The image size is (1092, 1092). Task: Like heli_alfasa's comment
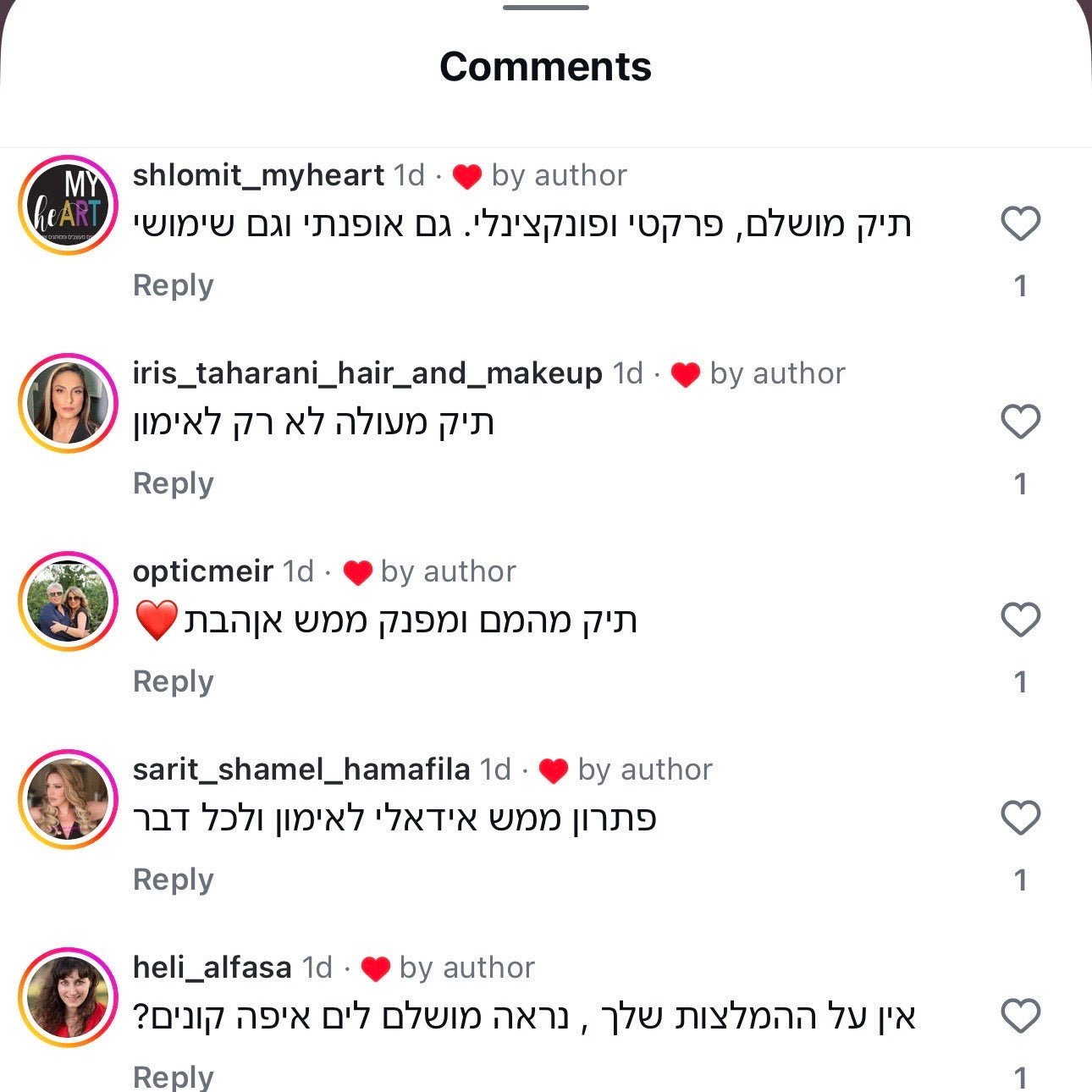click(x=1020, y=1016)
